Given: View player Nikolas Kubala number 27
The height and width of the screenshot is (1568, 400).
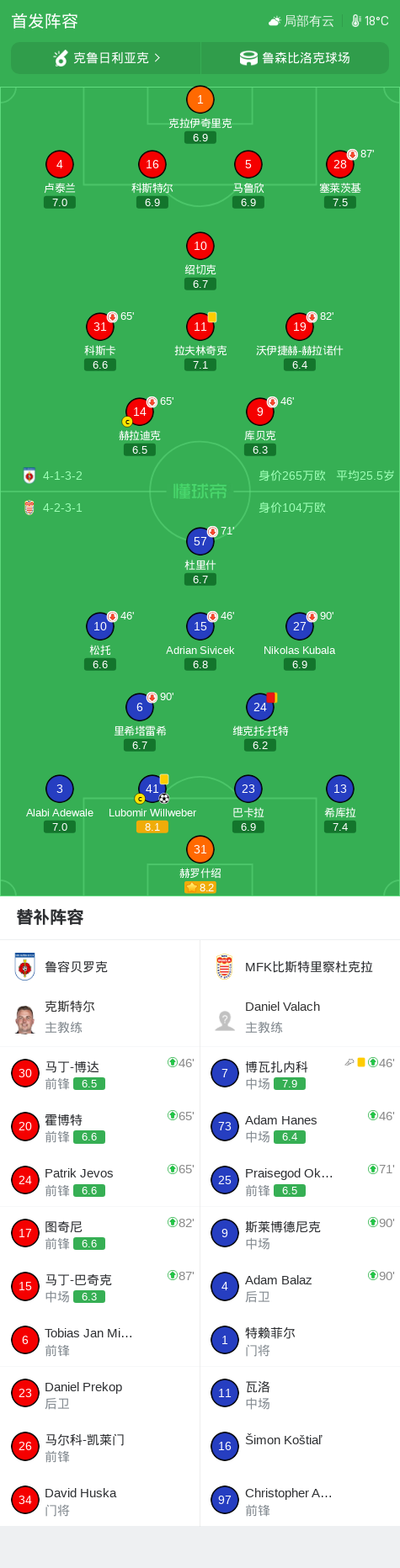Looking at the screenshot, I should (x=300, y=627).
